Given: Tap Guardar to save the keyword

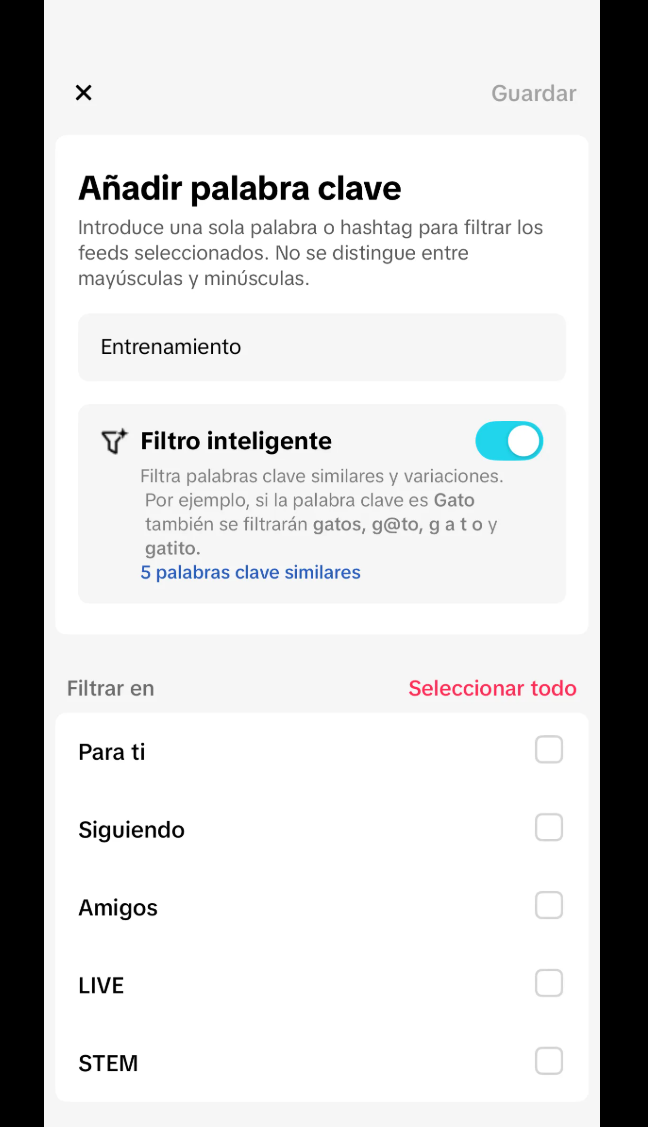Looking at the screenshot, I should pyautogui.click(x=533, y=93).
